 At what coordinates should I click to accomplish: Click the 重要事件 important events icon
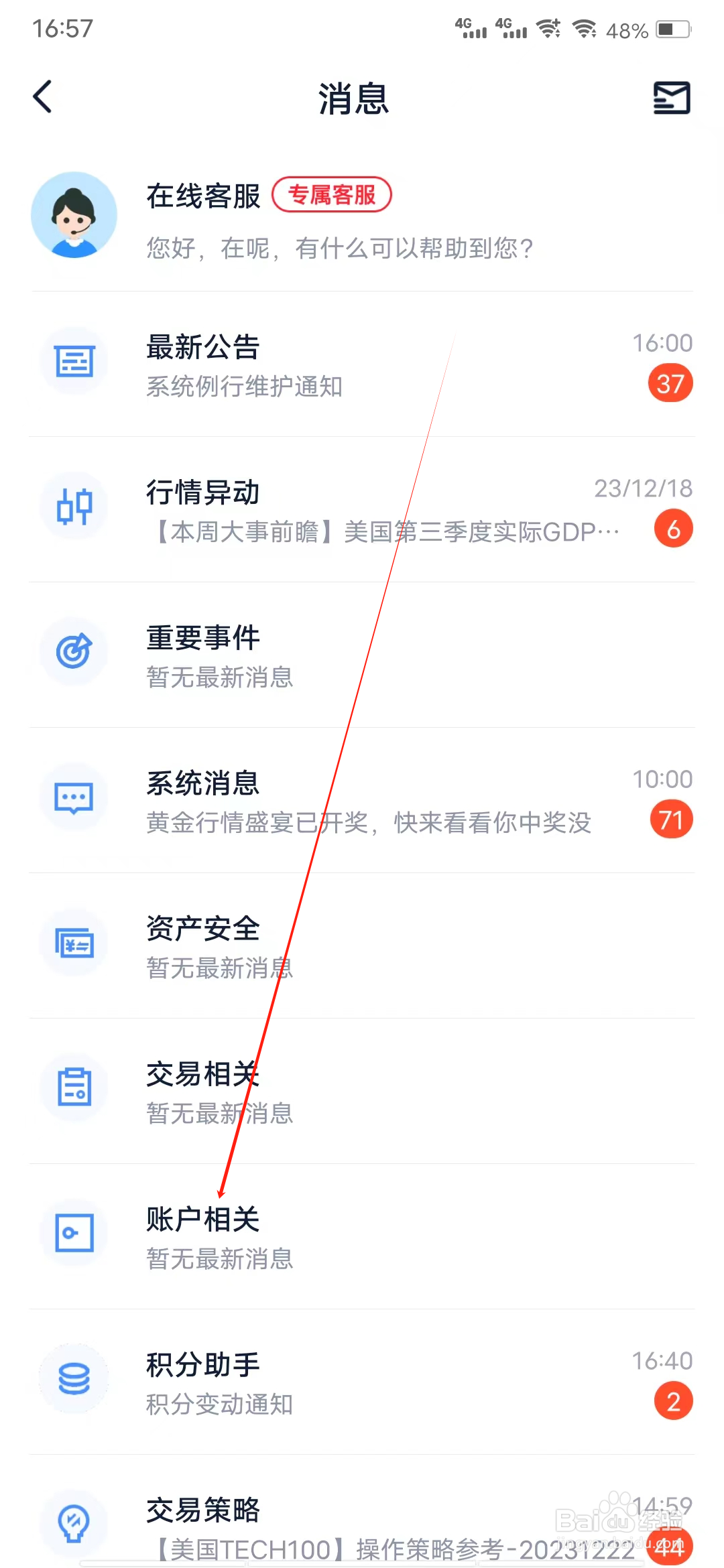click(74, 652)
